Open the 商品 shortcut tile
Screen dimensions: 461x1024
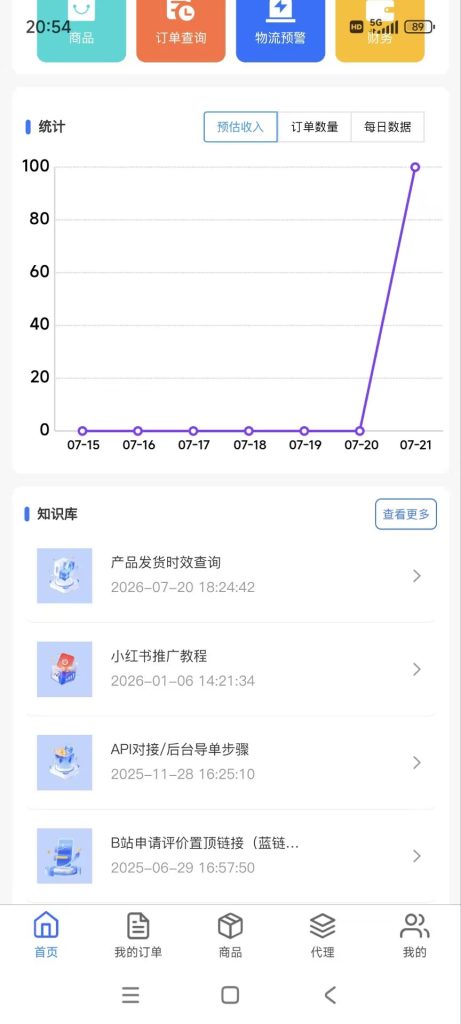[81, 29]
